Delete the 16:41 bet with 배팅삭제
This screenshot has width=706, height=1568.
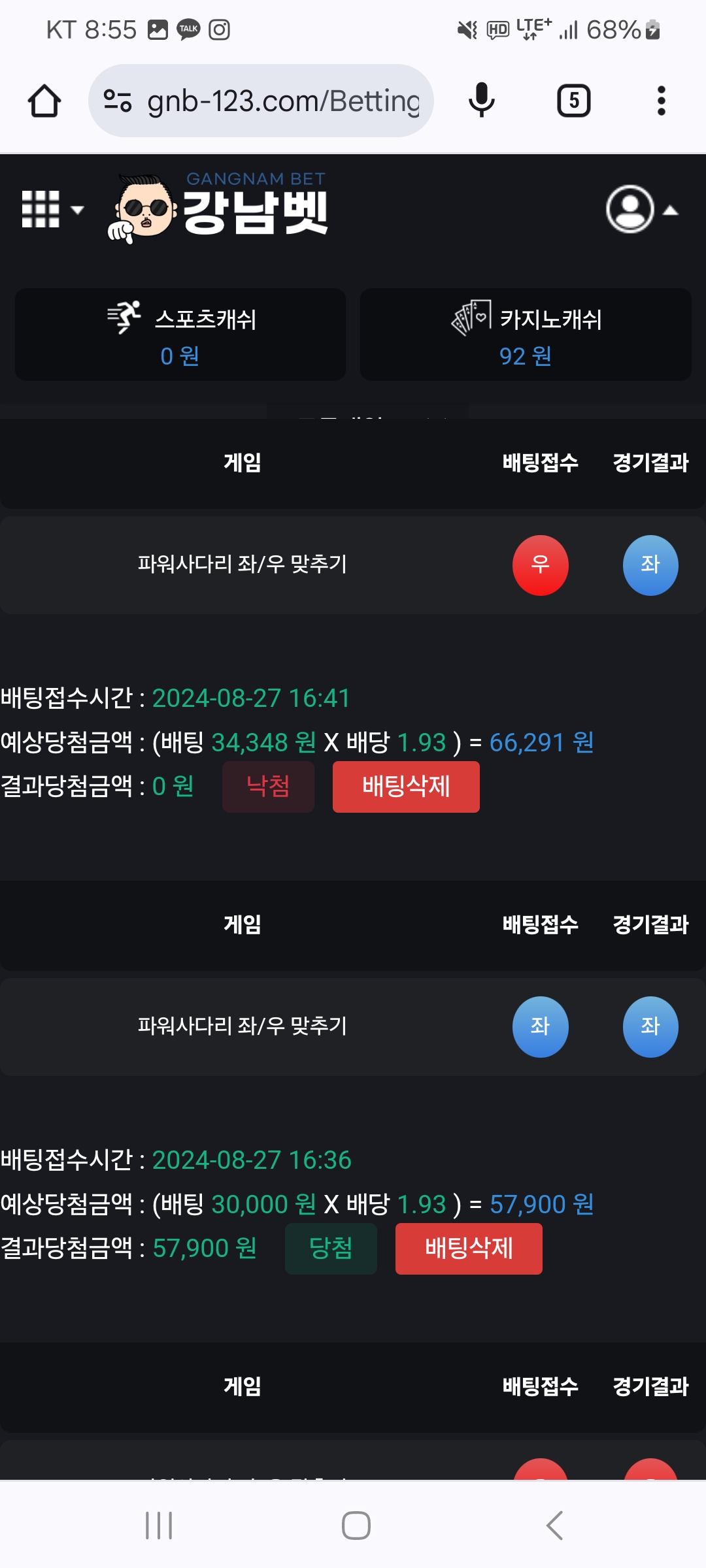406,787
